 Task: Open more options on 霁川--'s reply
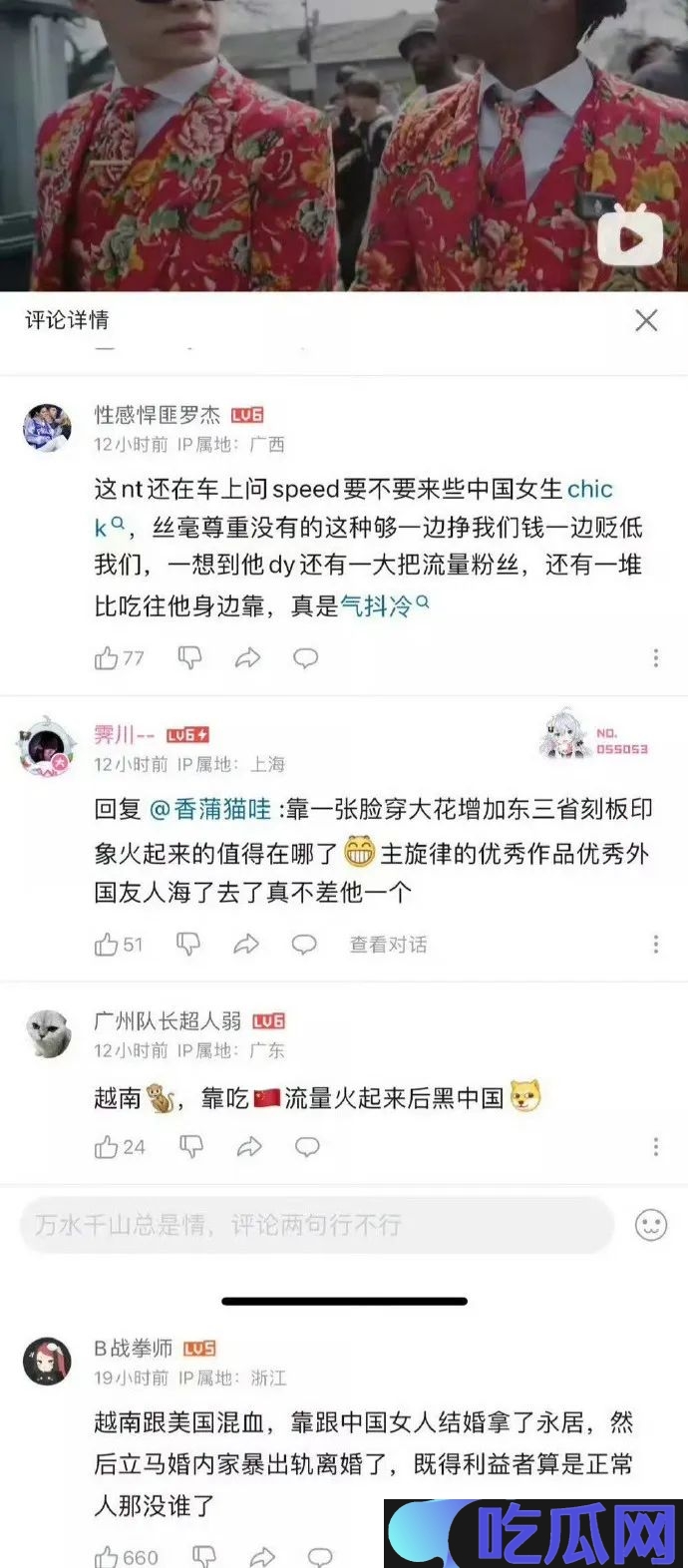[655, 944]
